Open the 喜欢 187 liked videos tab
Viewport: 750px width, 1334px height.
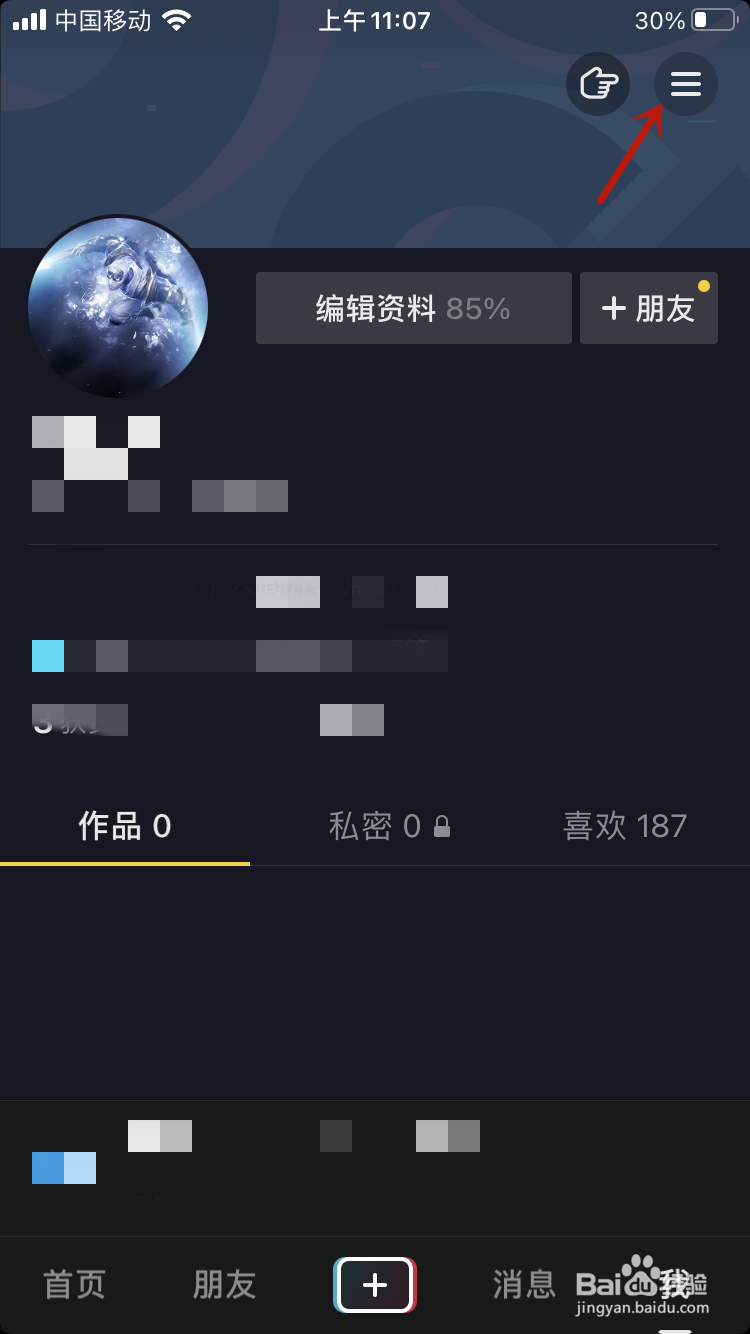pyautogui.click(x=624, y=826)
